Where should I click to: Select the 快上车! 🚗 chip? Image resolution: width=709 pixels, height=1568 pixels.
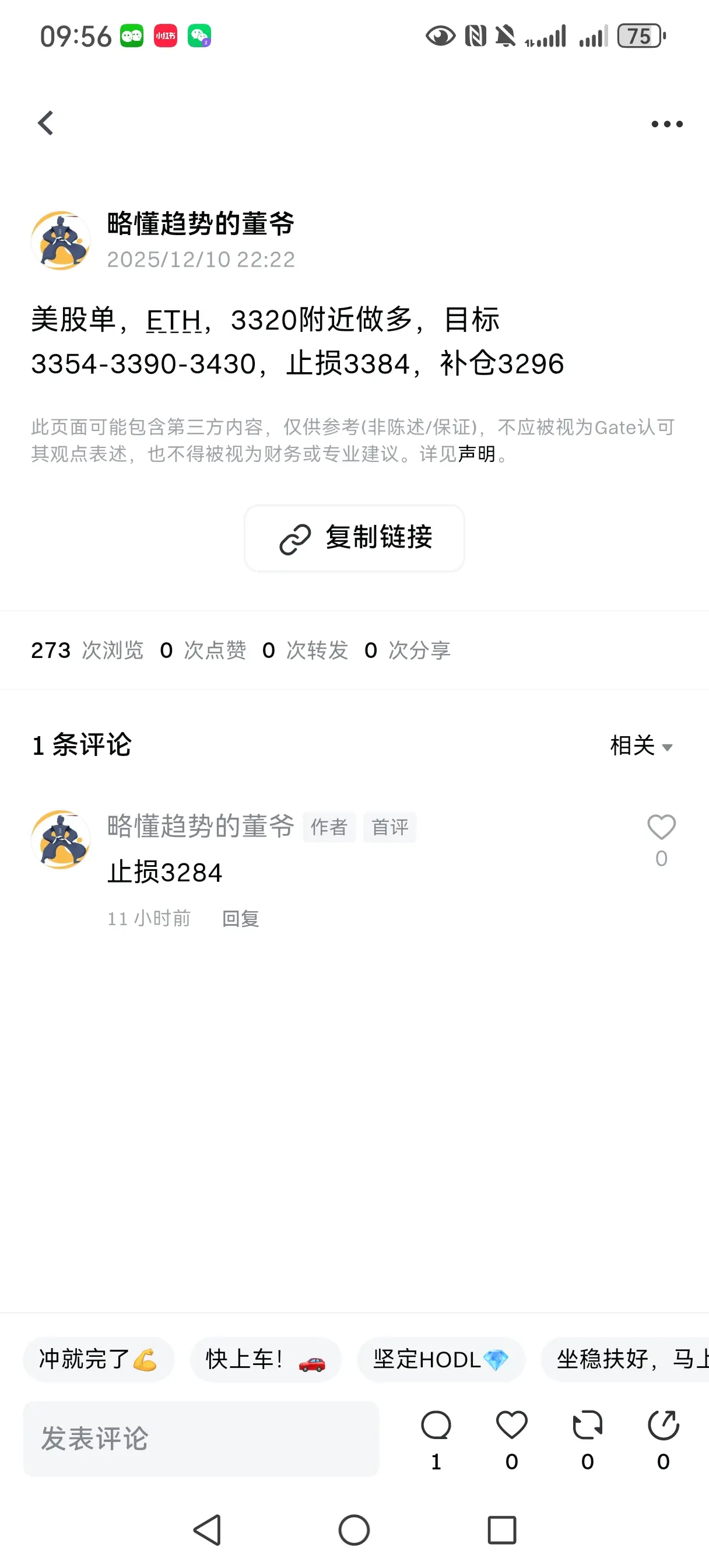266,1360
